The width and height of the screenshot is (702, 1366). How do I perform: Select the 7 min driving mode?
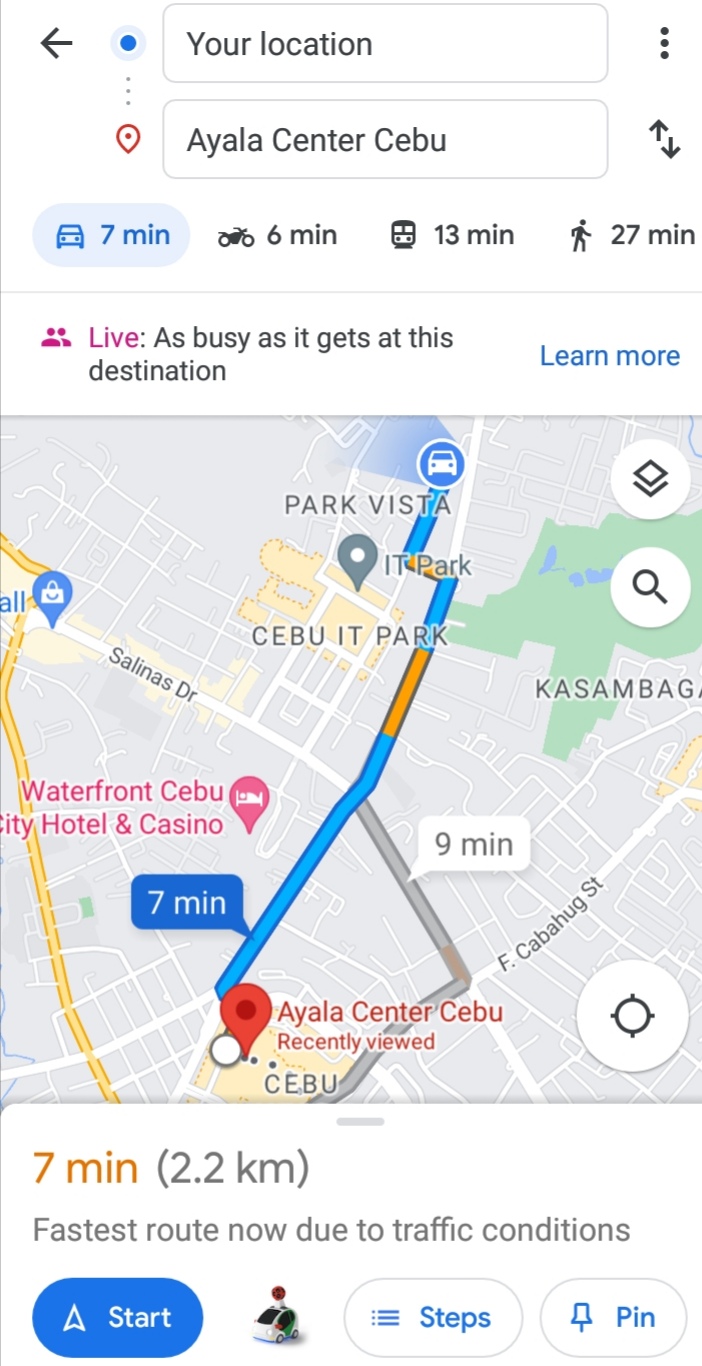coord(112,236)
